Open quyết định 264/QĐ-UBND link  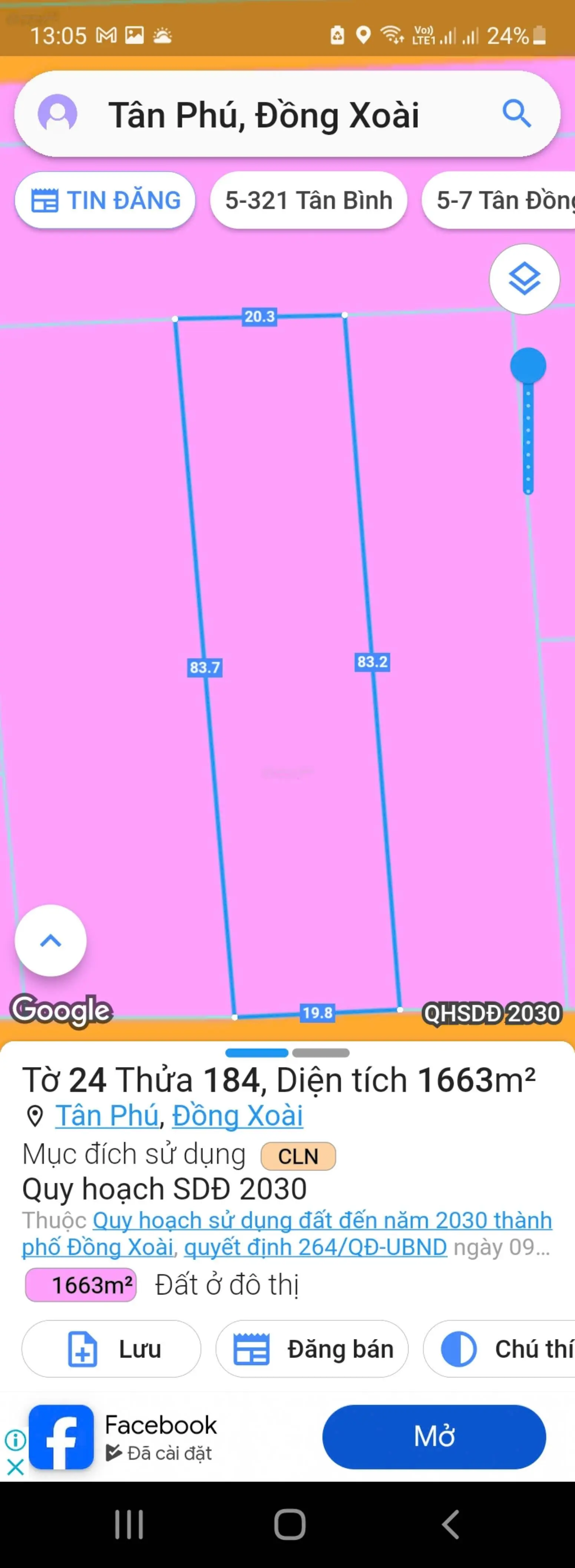pyautogui.click(x=315, y=1247)
